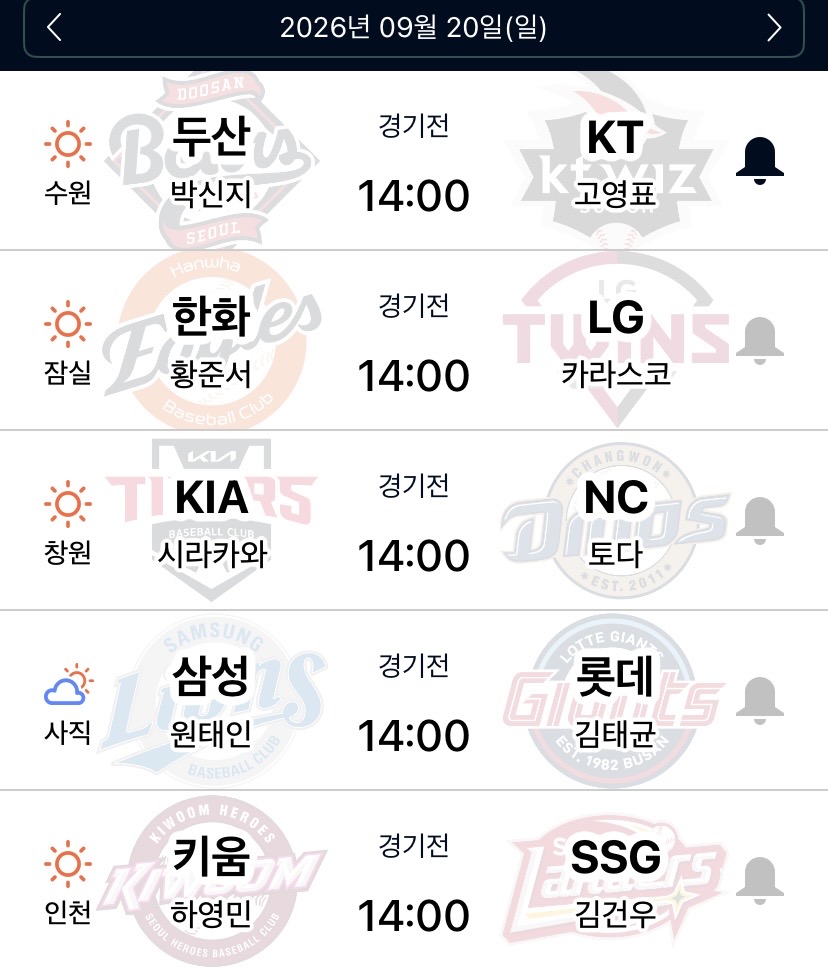Open the date picker showing 2026년 09월 20일

point(413,28)
